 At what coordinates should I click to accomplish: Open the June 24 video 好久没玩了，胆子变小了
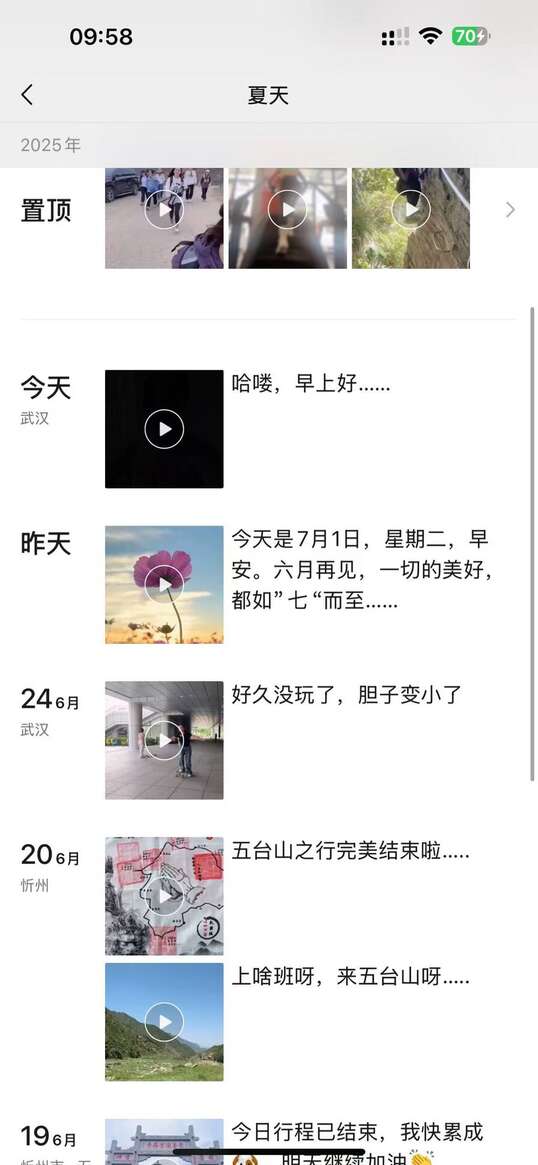pyautogui.click(x=164, y=740)
